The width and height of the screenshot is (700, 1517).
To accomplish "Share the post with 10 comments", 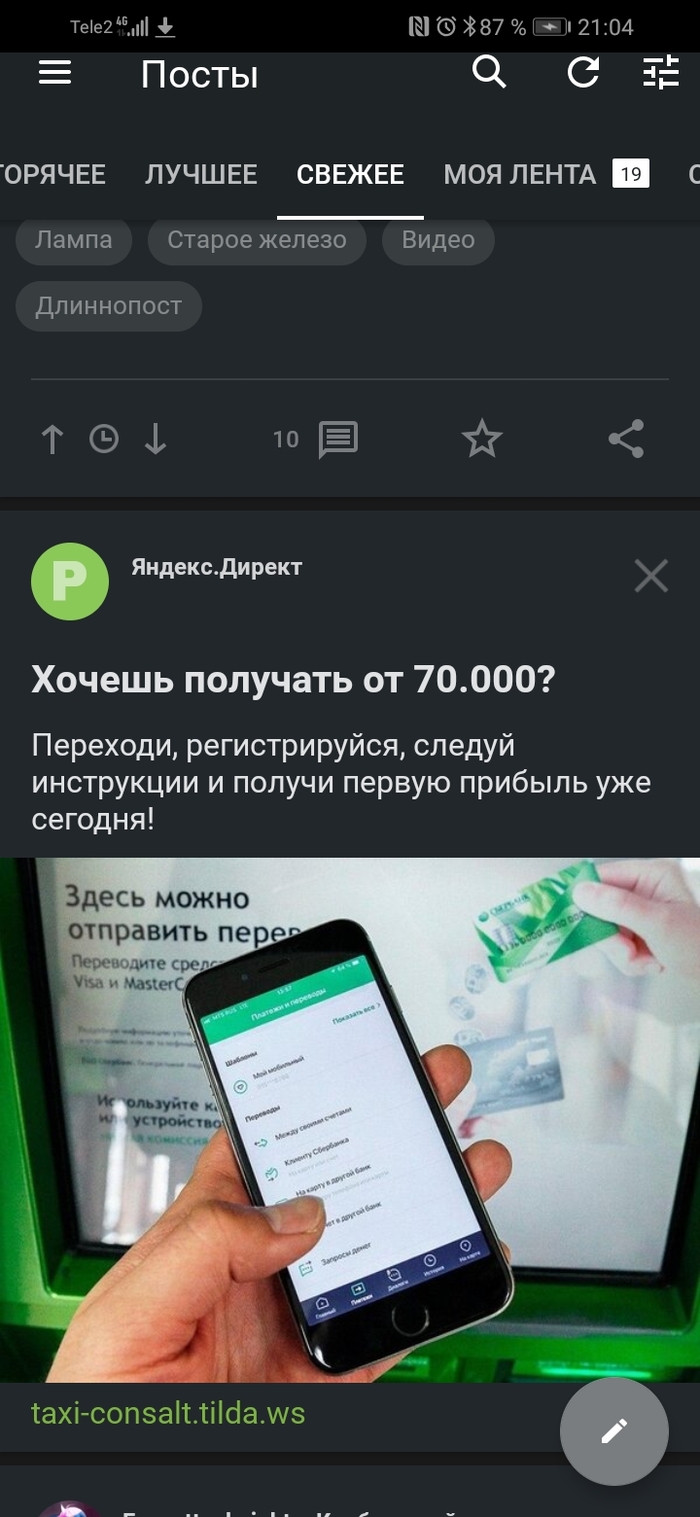I will pyautogui.click(x=626, y=439).
